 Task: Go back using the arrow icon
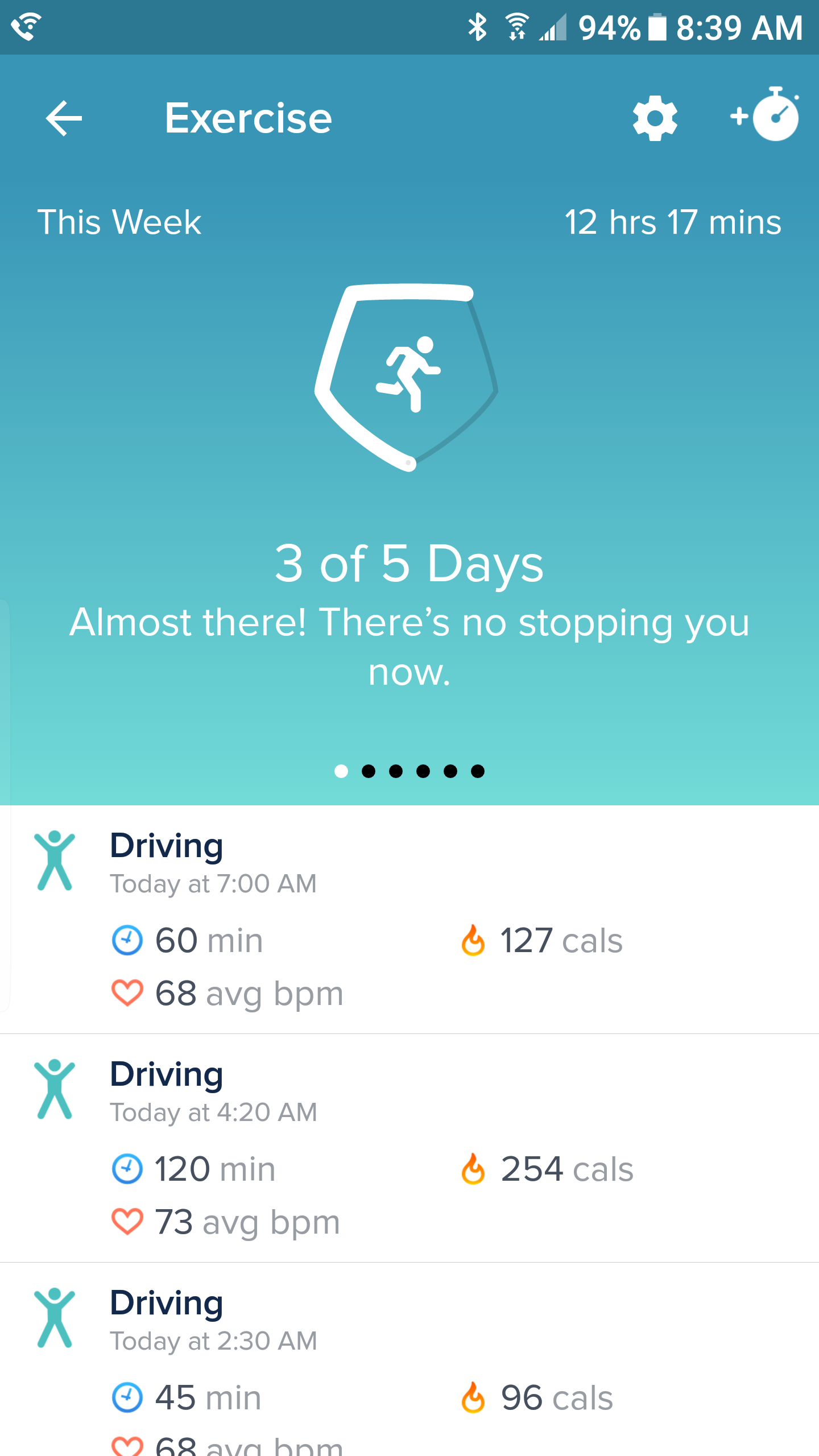[64, 118]
